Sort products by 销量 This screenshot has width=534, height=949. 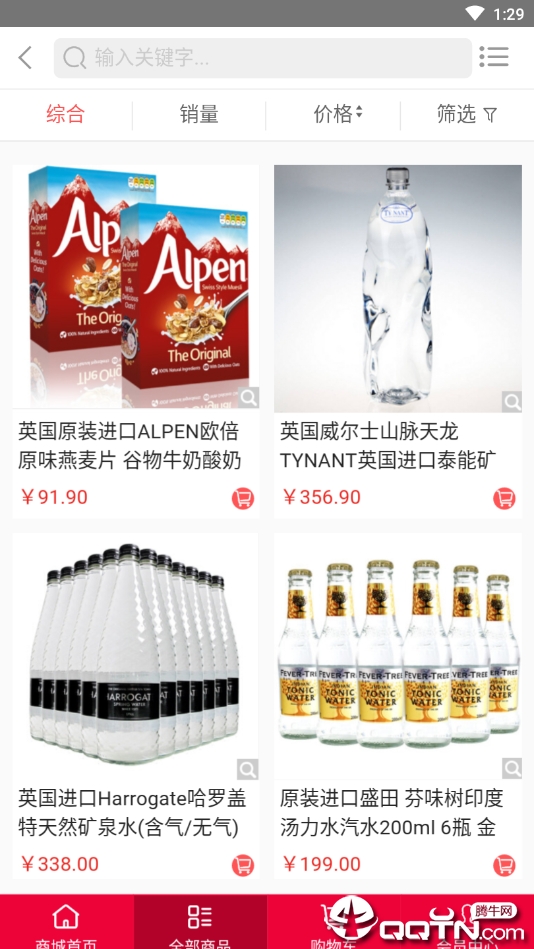click(x=199, y=114)
